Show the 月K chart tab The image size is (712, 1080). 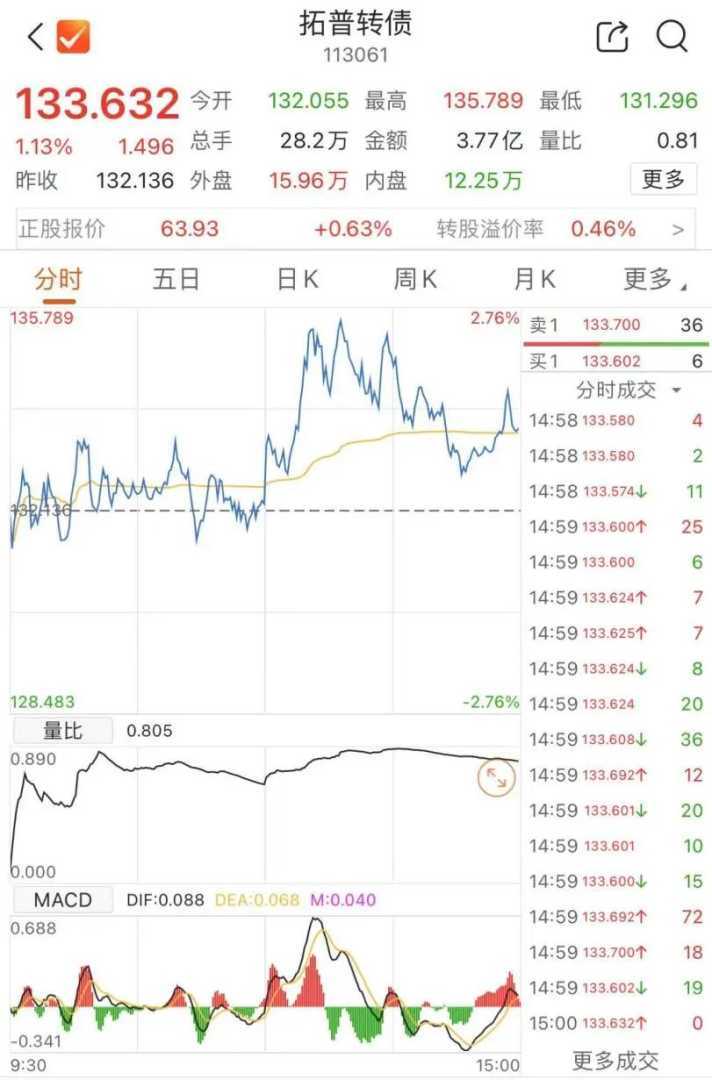coord(534,279)
